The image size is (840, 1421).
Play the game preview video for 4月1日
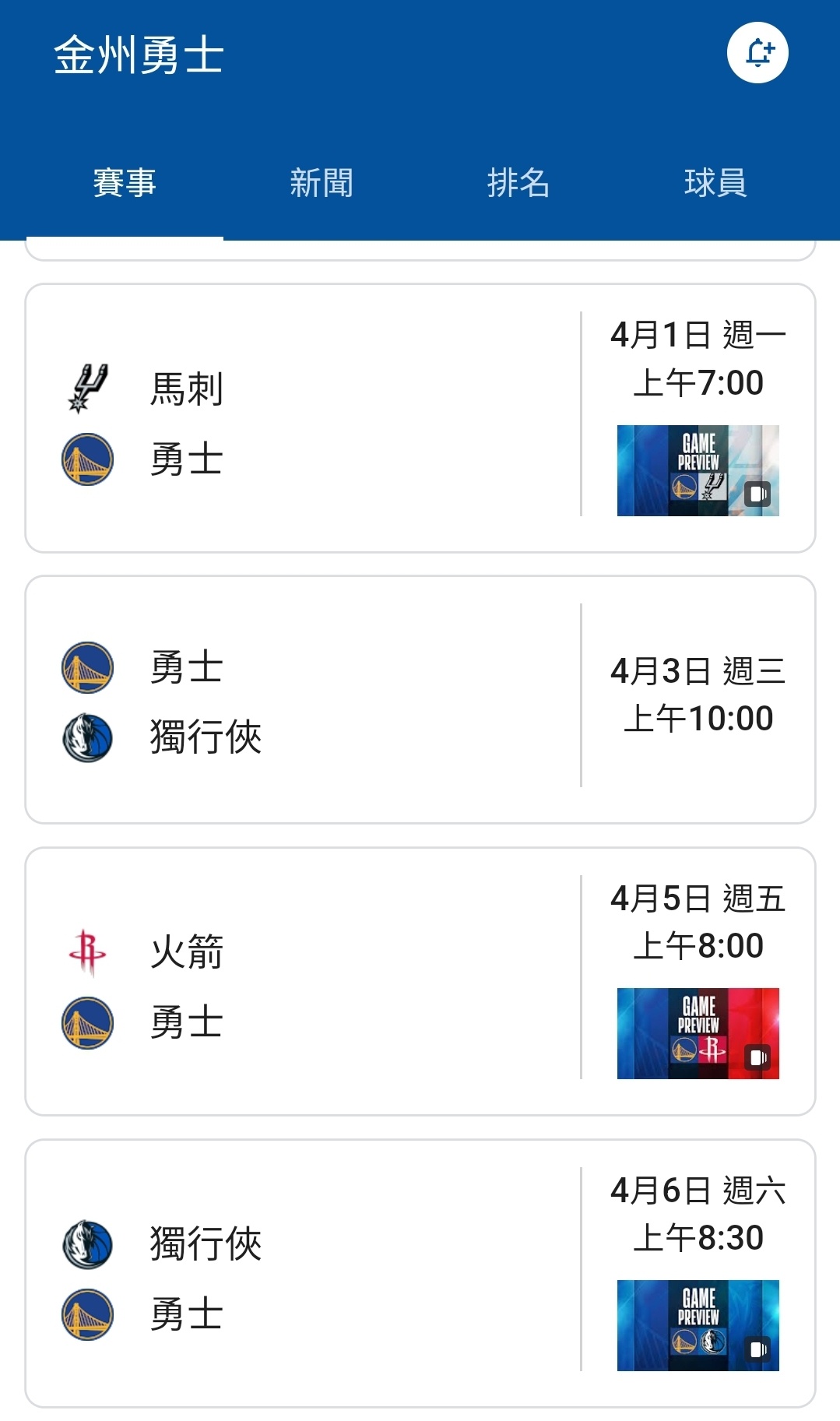[698, 470]
